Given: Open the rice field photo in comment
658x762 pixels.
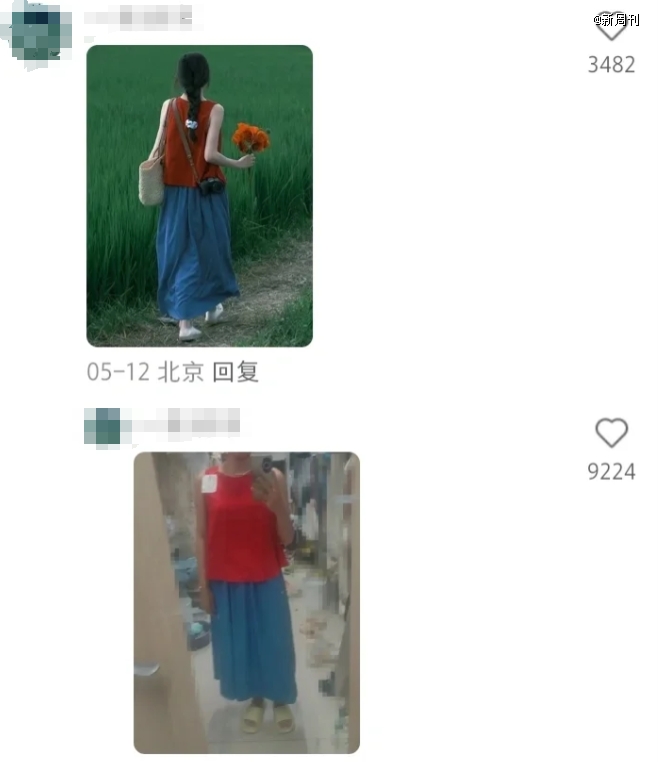Looking at the screenshot, I should 199,196.
